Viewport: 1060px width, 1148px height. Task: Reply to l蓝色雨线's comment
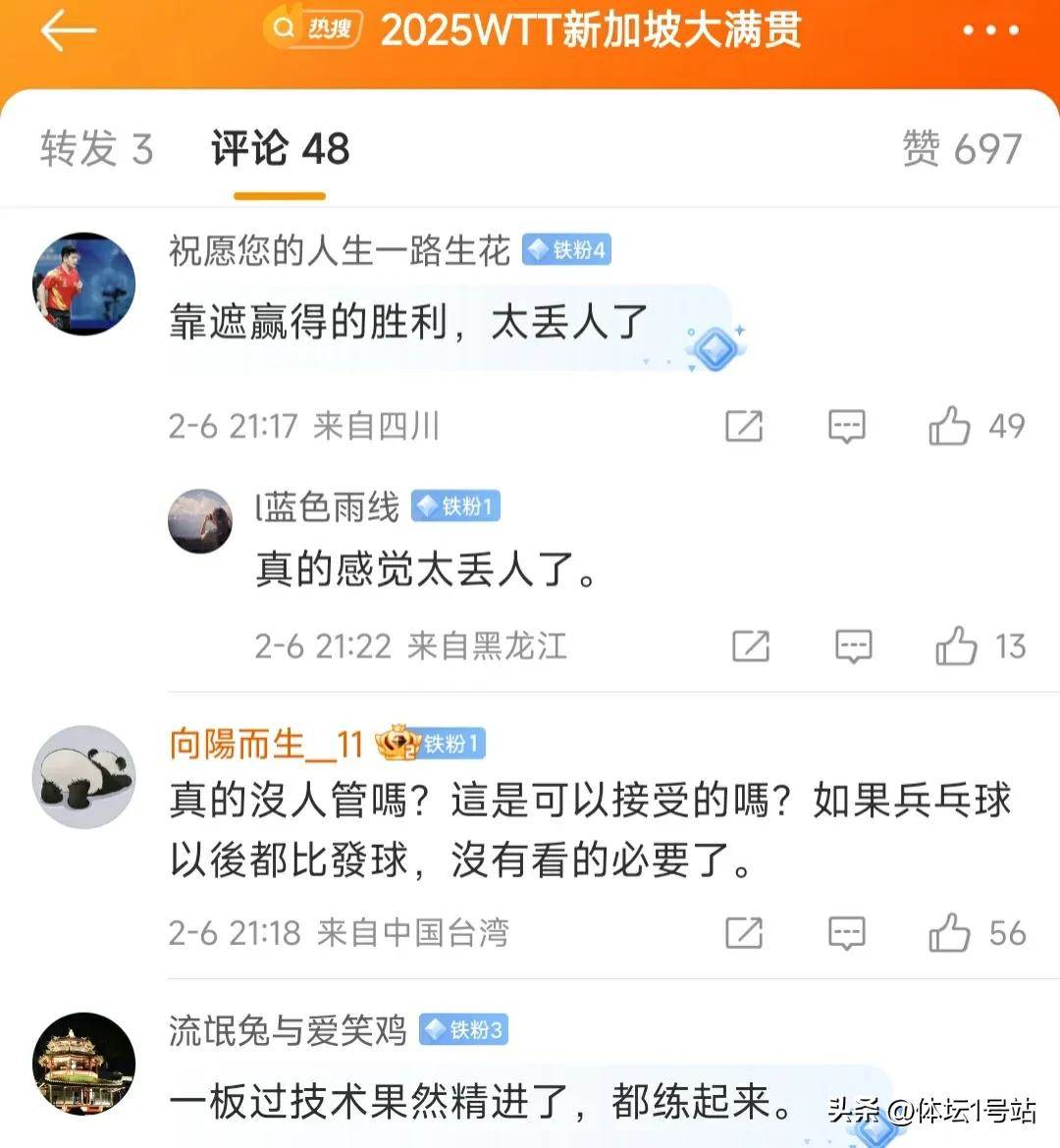click(853, 647)
